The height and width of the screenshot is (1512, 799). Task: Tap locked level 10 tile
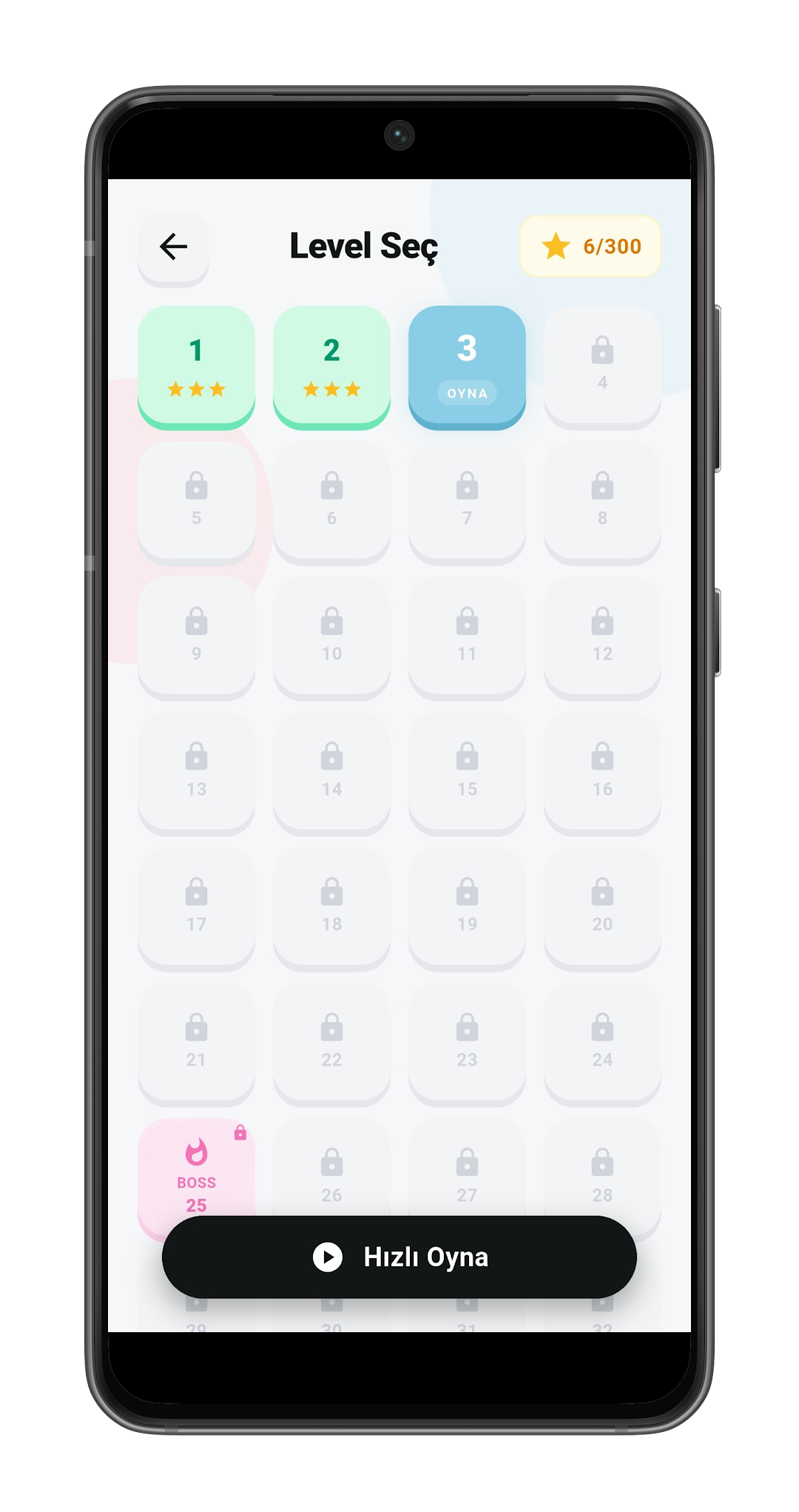click(331, 638)
